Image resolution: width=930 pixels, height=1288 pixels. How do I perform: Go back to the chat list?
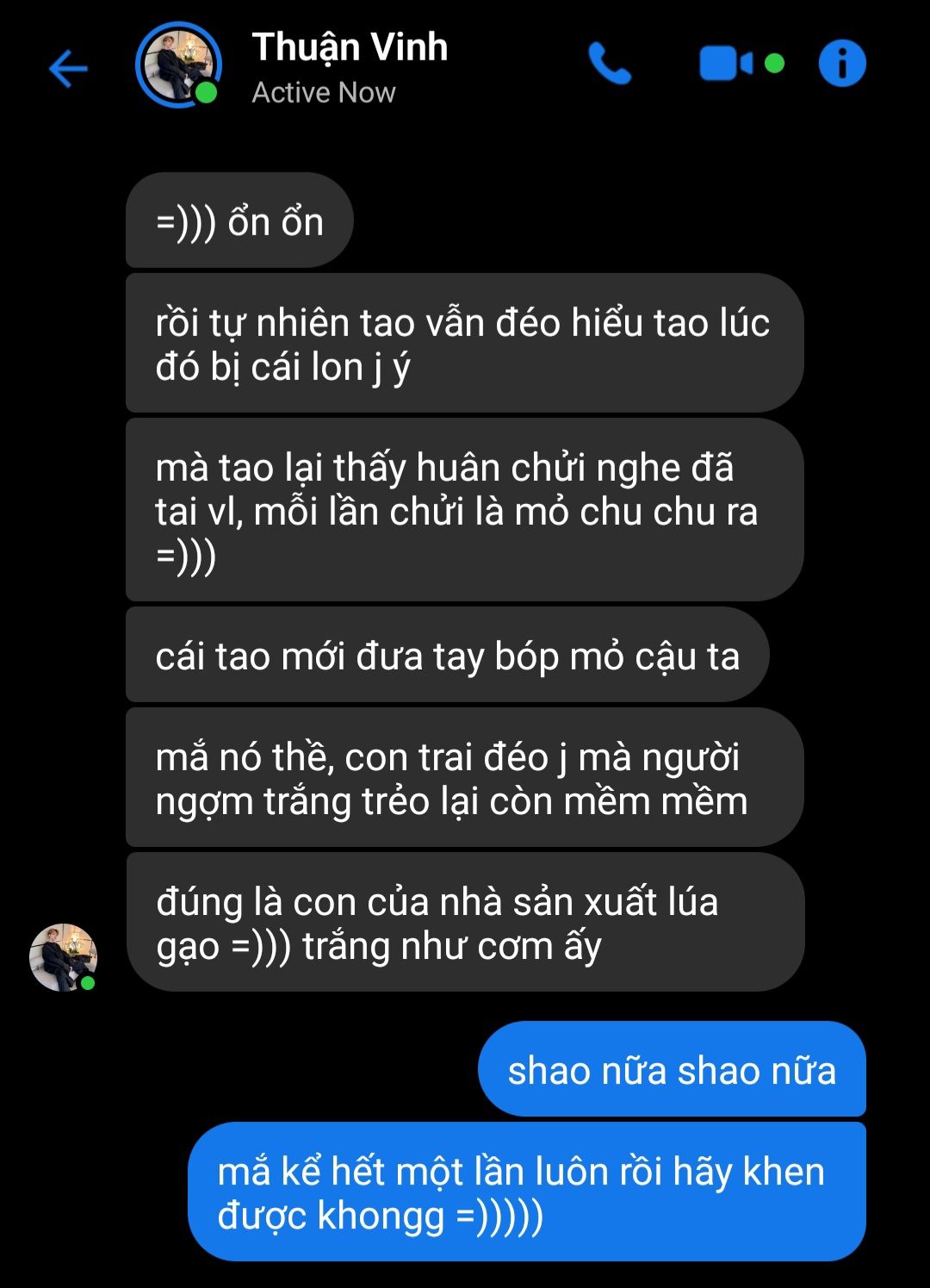click(x=68, y=68)
